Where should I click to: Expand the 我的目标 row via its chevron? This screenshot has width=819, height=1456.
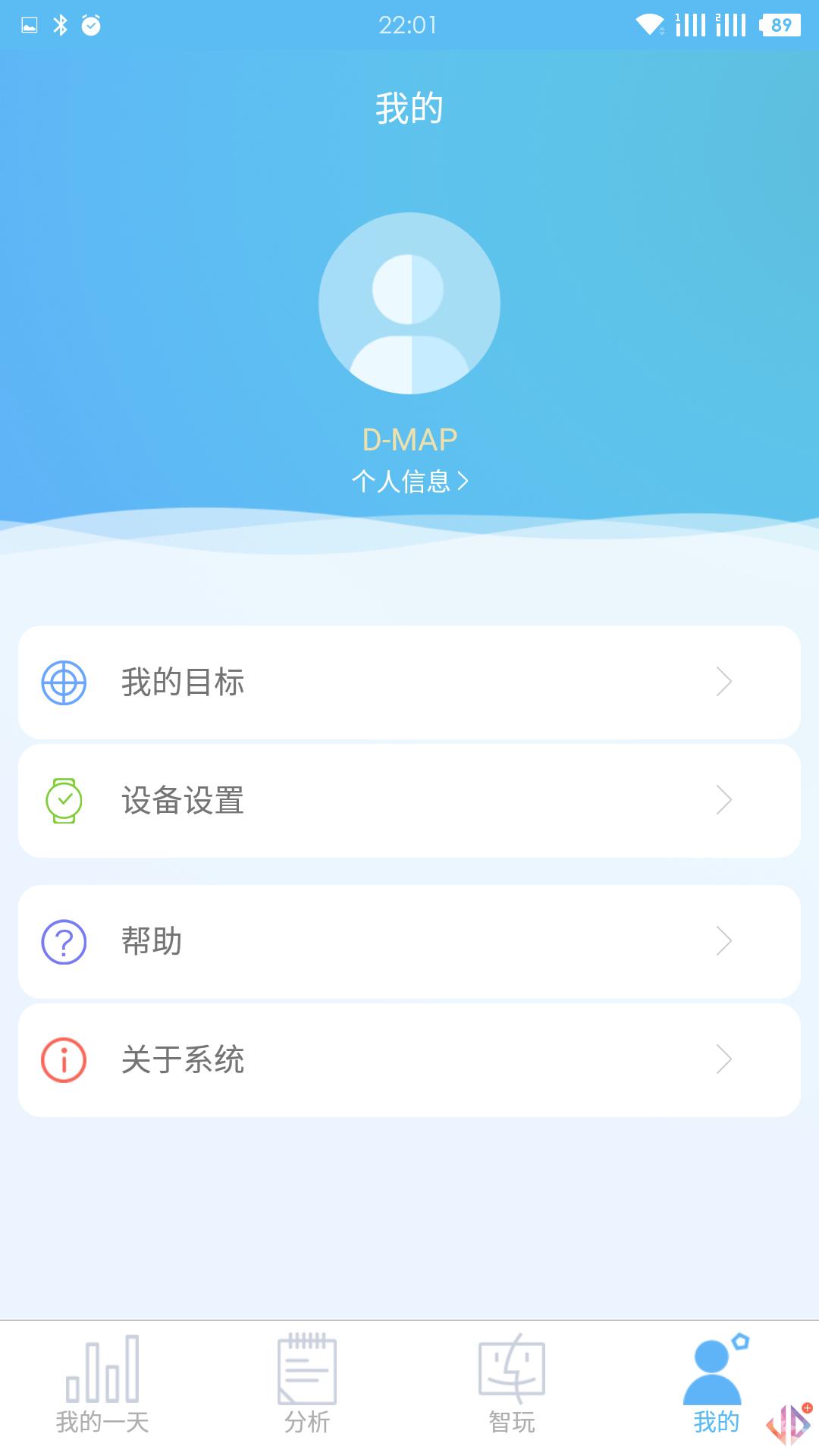pyautogui.click(x=726, y=682)
